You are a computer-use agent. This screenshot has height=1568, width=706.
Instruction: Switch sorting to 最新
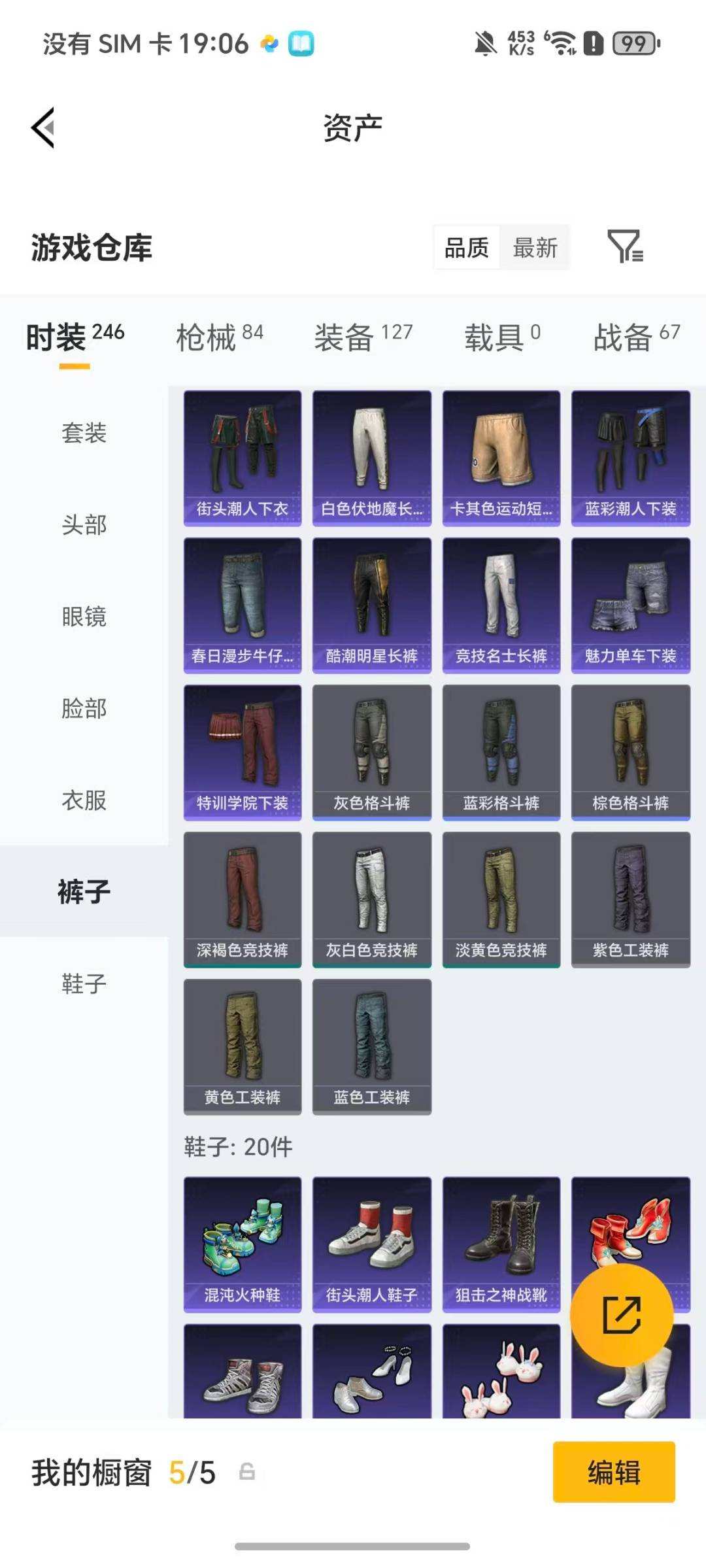[x=535, y=247]
